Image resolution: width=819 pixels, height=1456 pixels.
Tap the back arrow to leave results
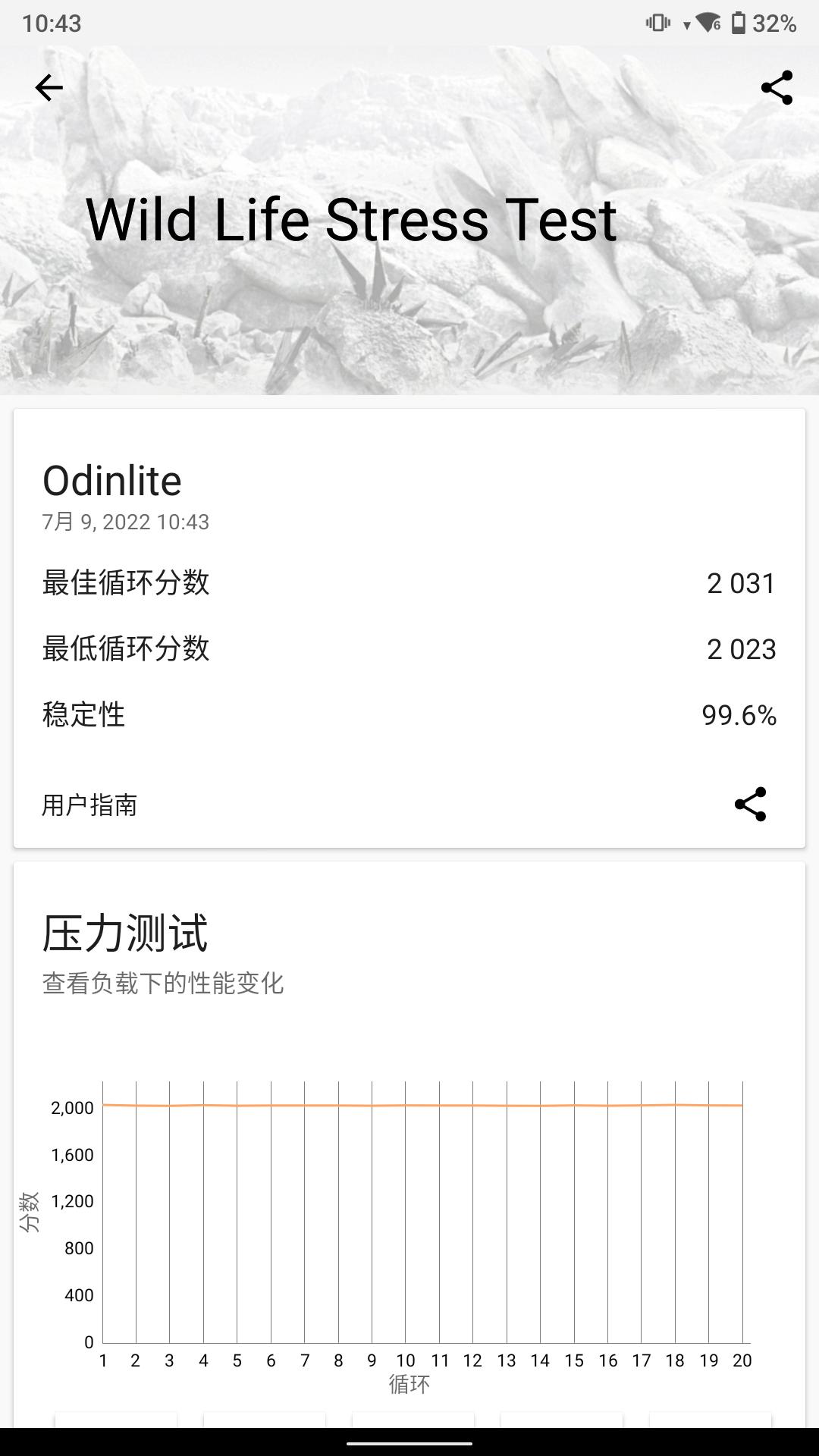(48, 89)
